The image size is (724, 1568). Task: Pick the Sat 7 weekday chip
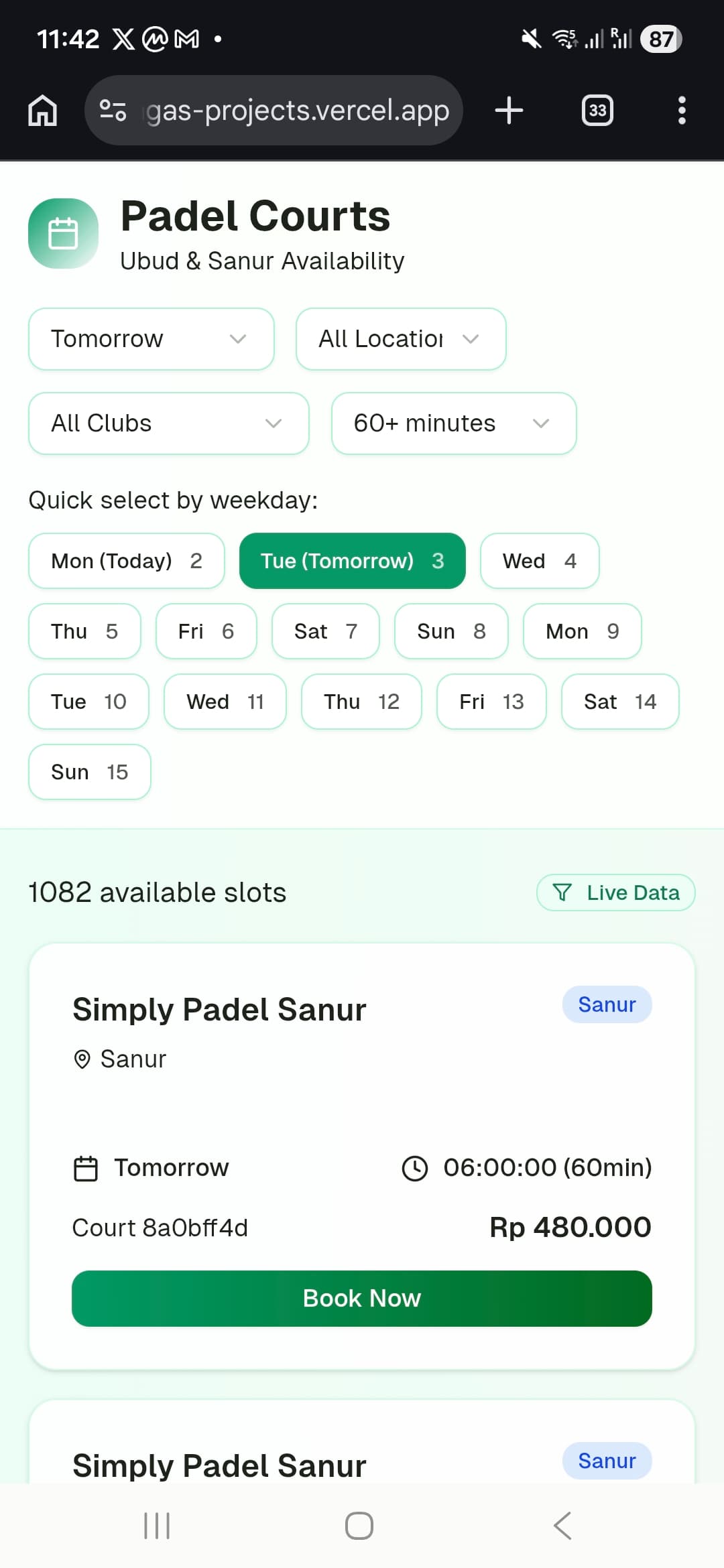pyautogui.click(x=325, y=631)
